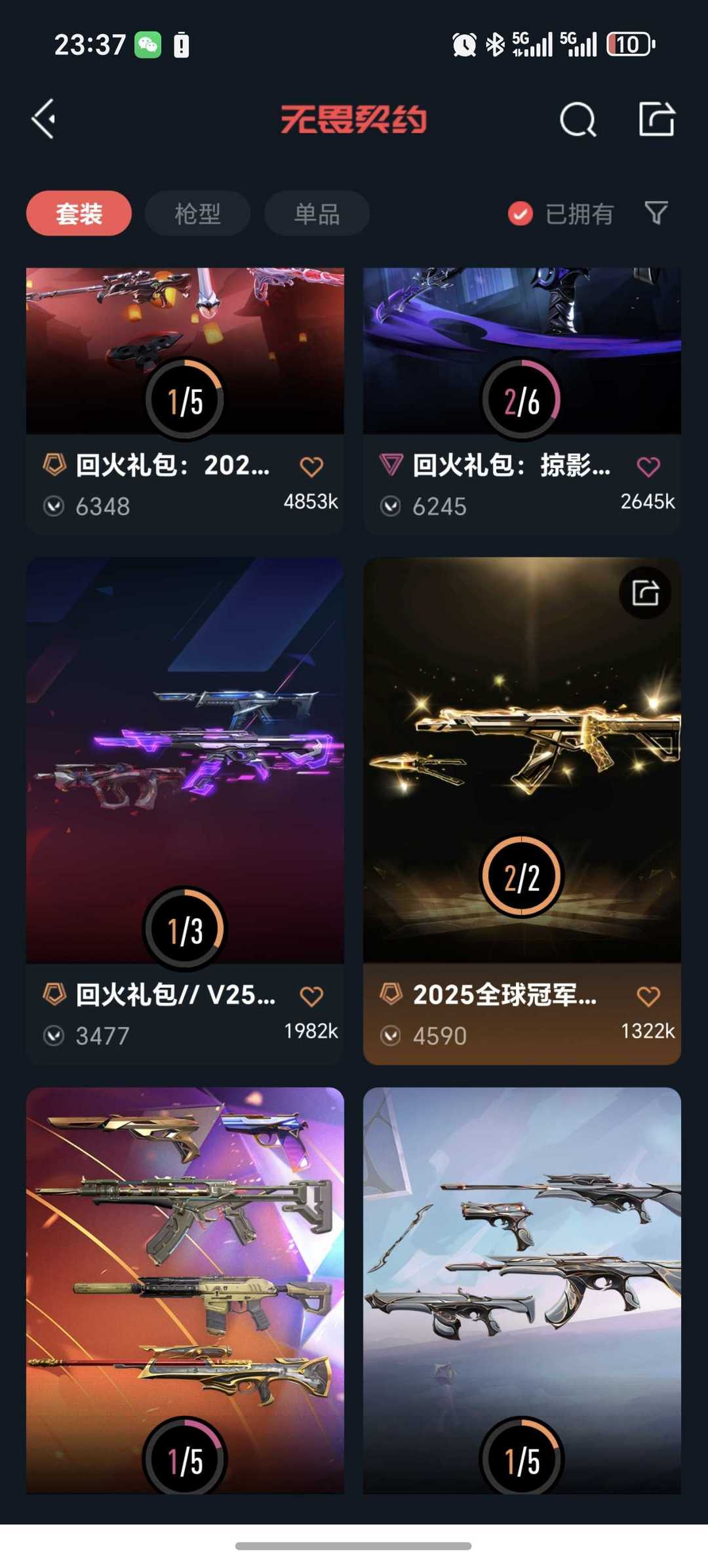Open the search magnifier icon
708x1568 pixels.
578,119
